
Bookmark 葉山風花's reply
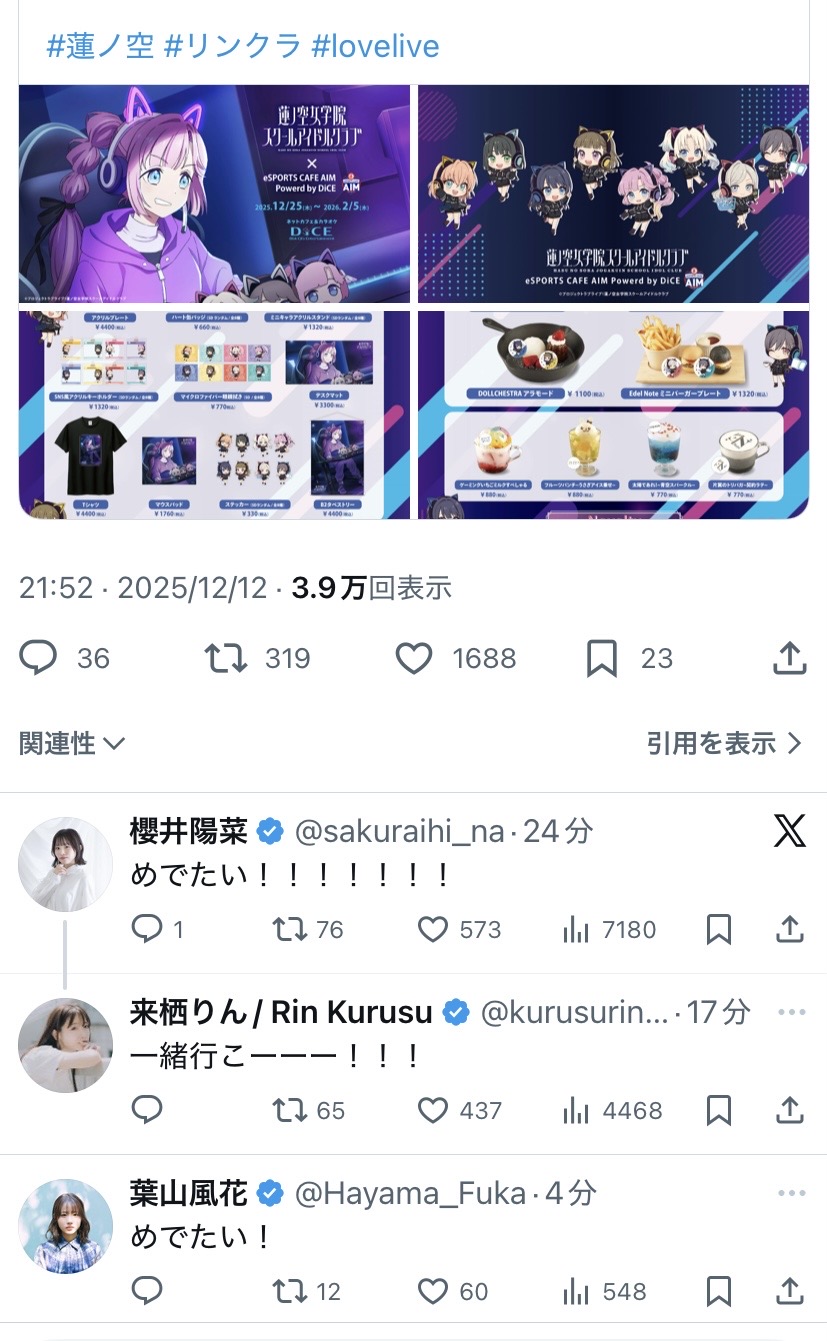718,1291
